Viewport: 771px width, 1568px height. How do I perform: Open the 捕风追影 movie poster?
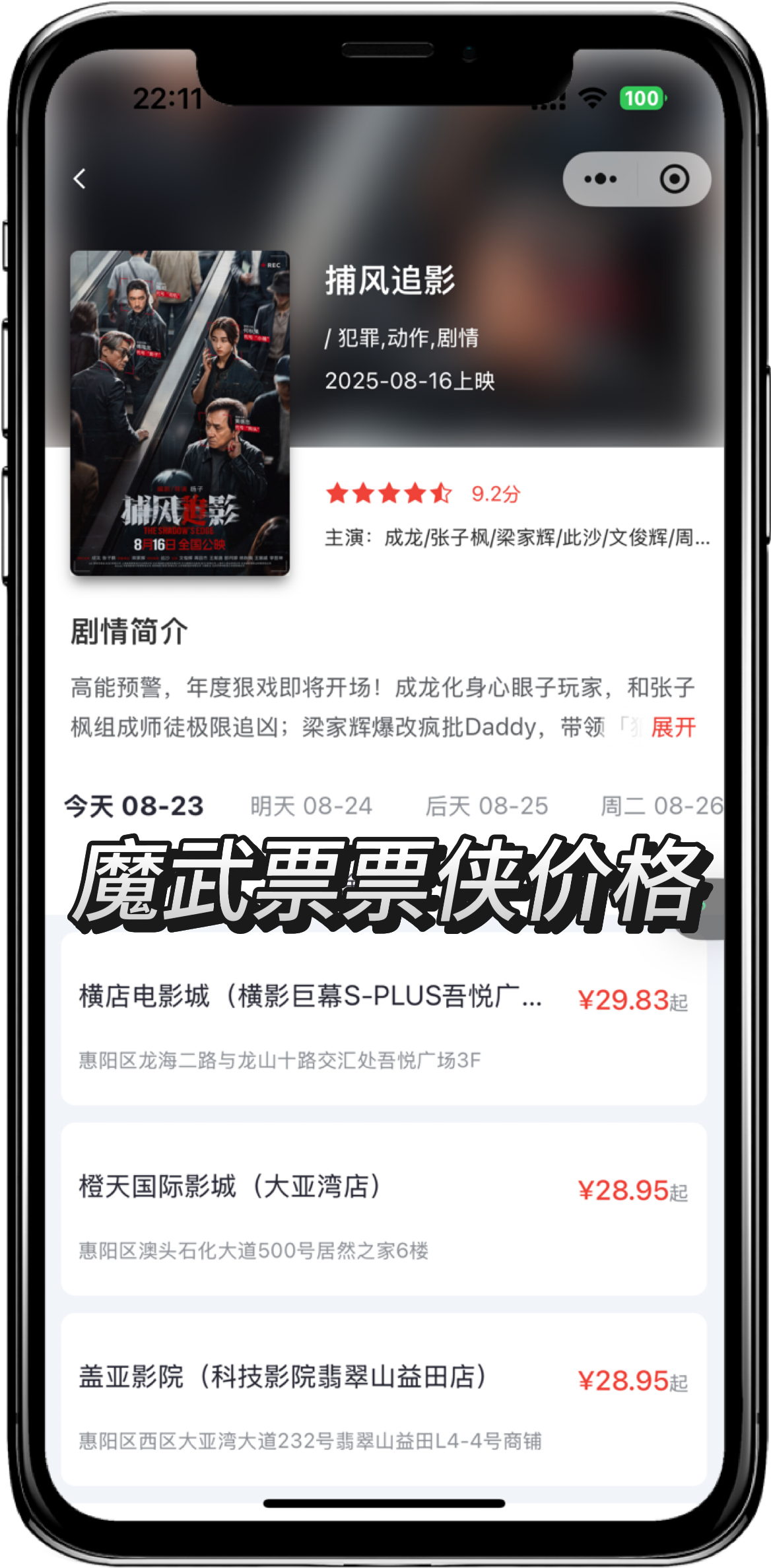point(180,413)
